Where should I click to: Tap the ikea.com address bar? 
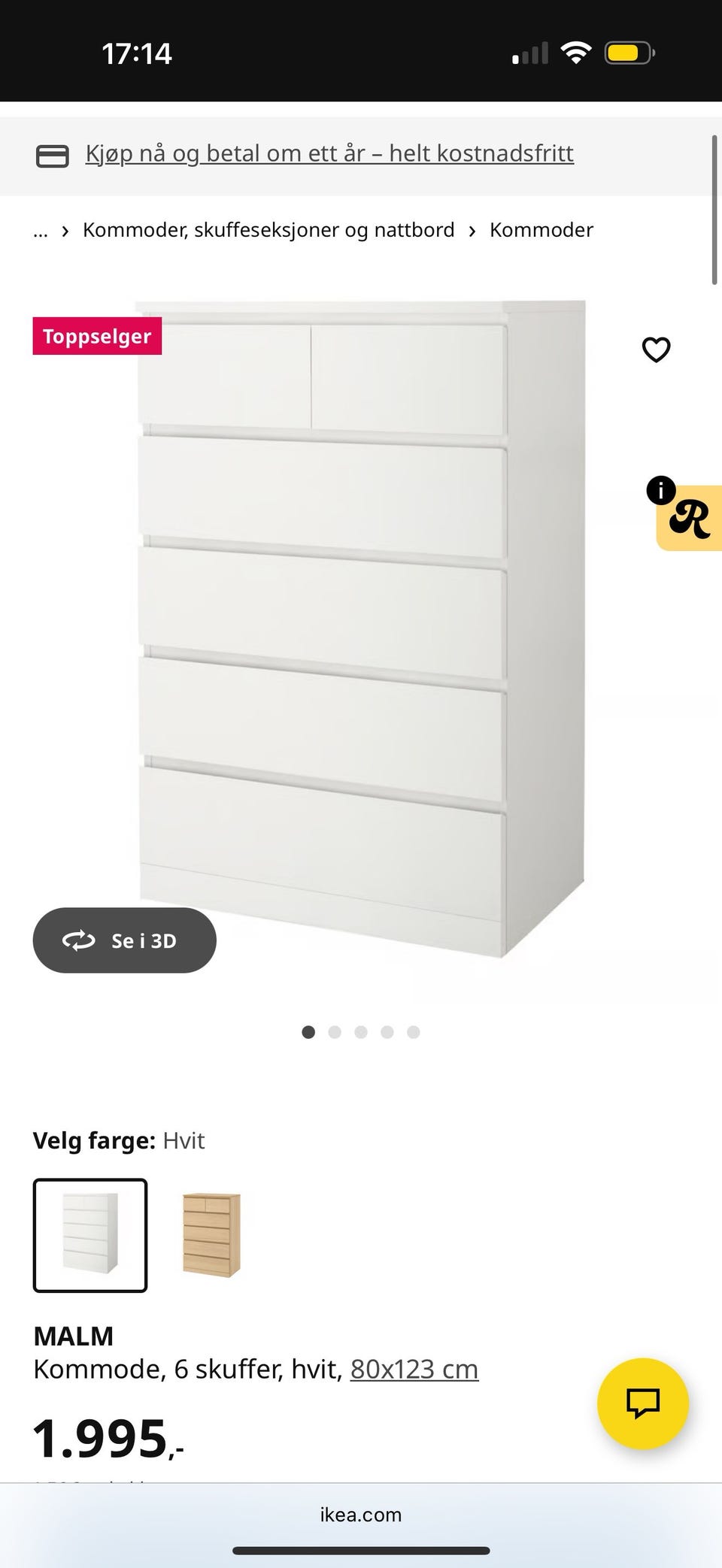[x=361, y=1515]
